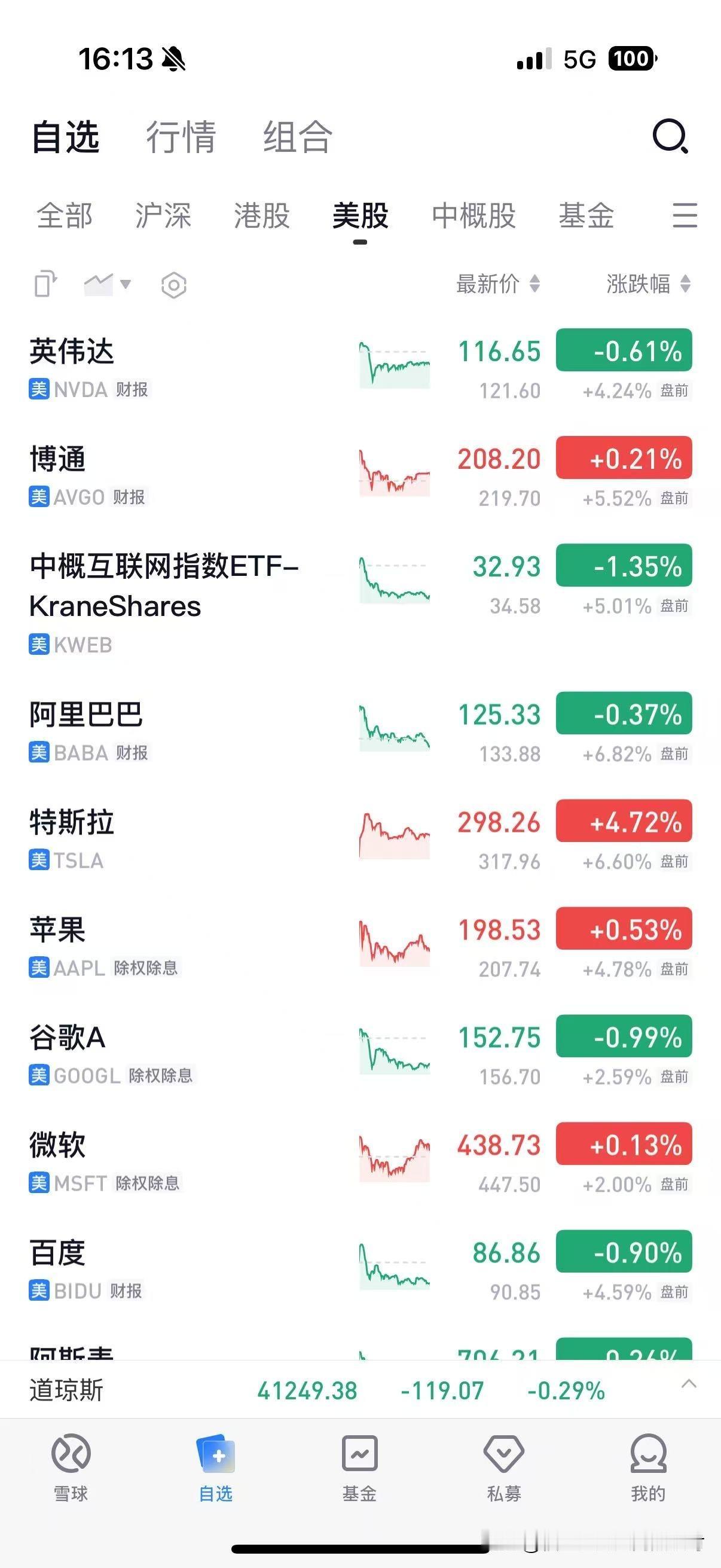The width and height of the screenshot is (721, 1568).
Task: Open the chart display dropdown
Action: click(x=108, y=284)
